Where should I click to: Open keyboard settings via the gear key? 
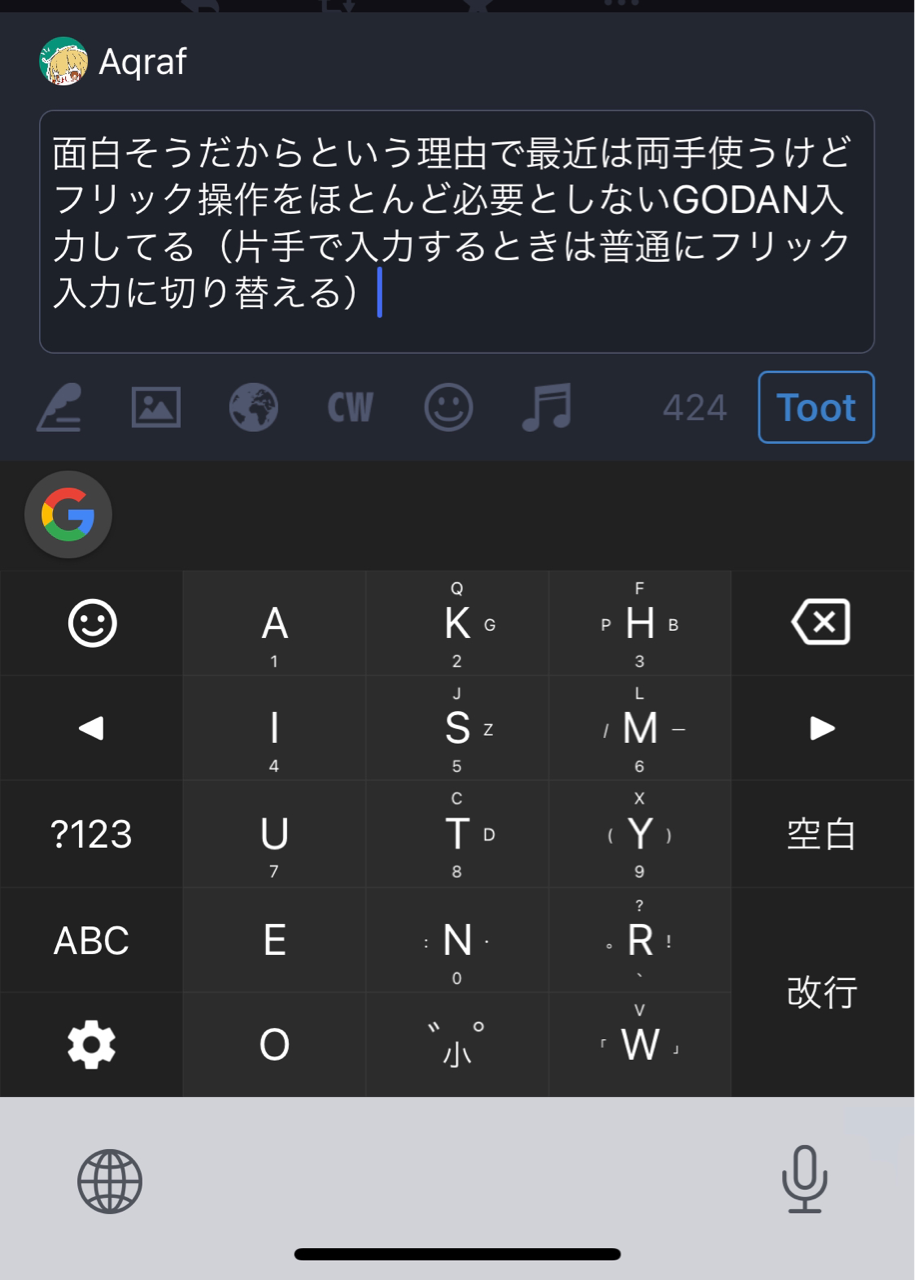pyautogui.click(x=91, y=1045)
